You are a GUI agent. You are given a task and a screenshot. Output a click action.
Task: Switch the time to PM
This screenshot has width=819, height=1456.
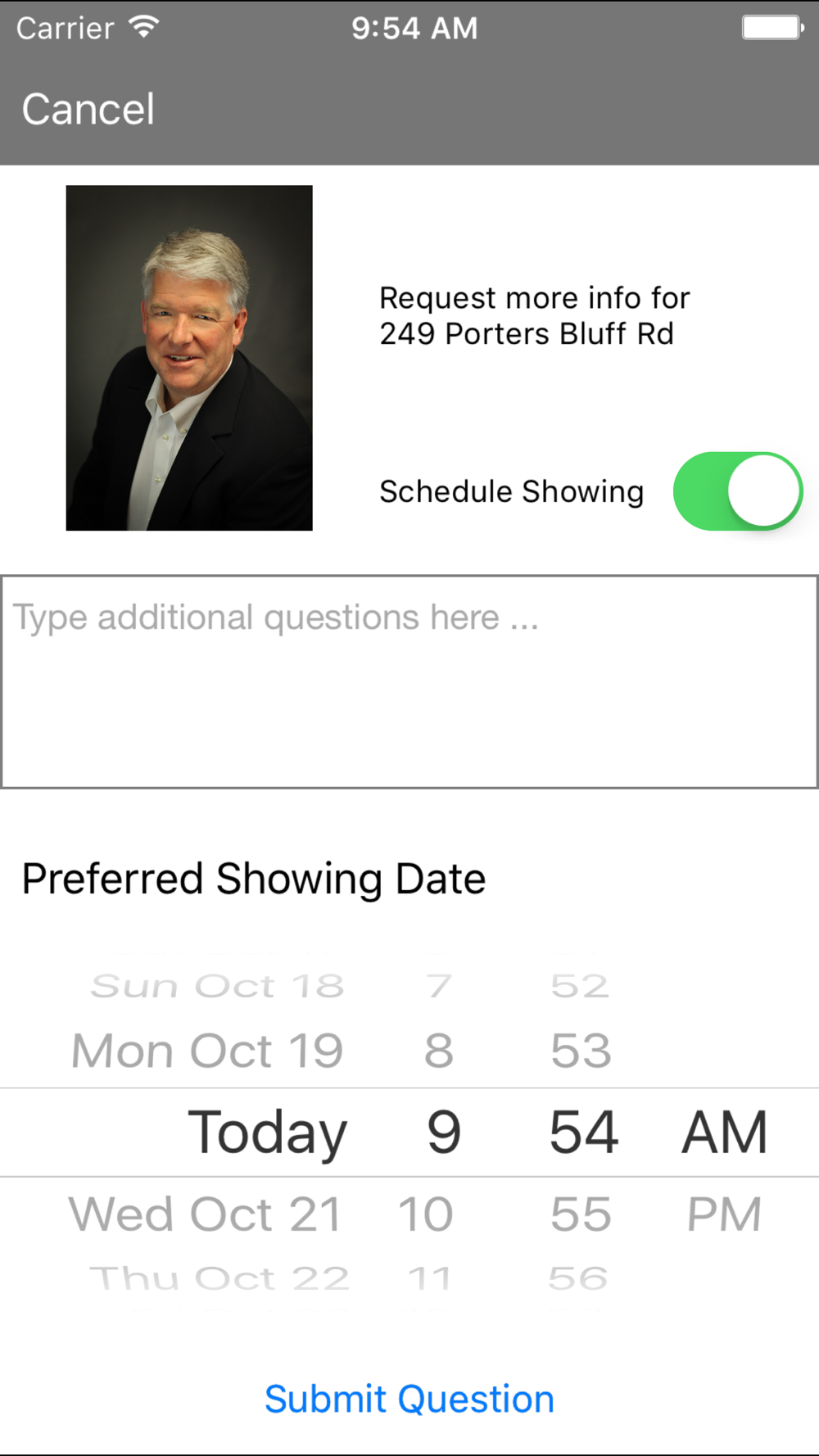[724, 1214]
